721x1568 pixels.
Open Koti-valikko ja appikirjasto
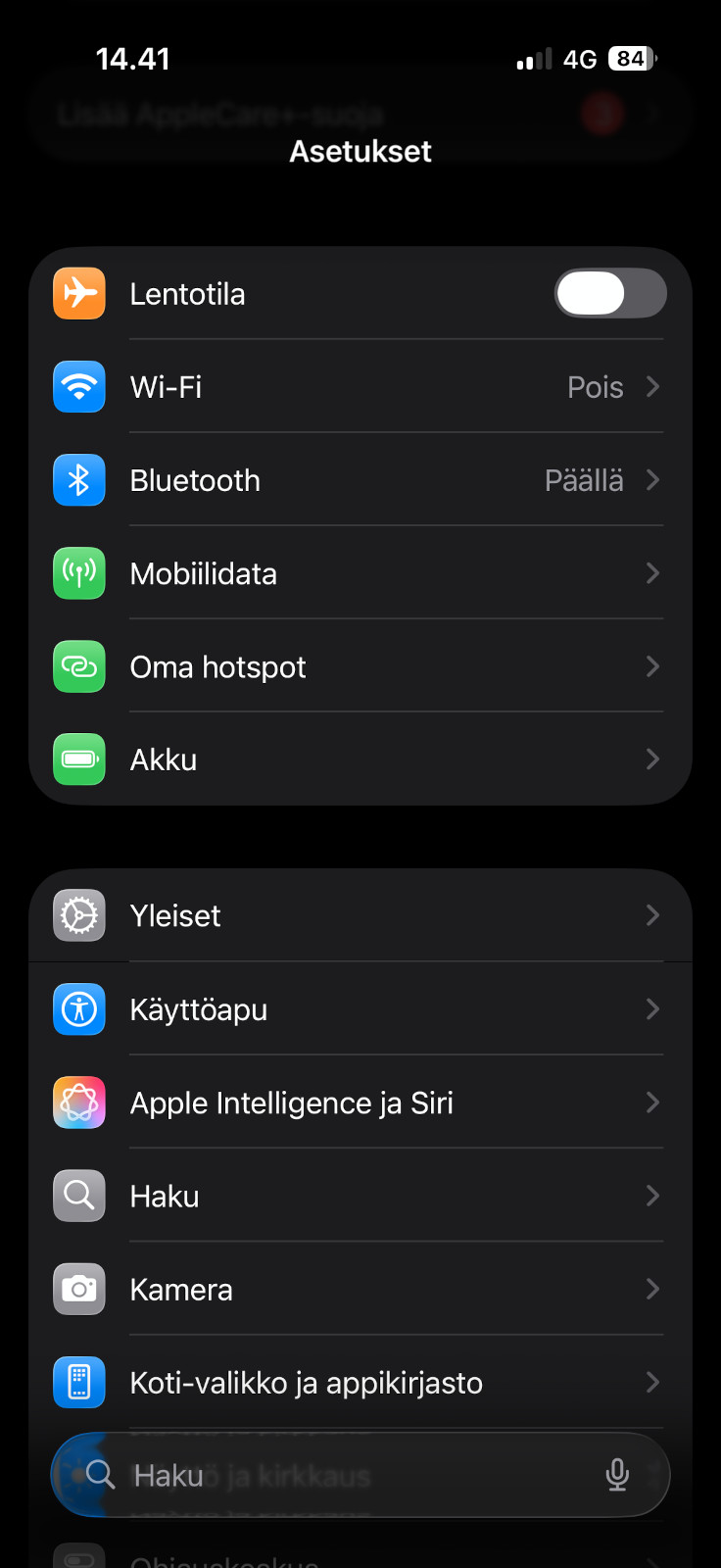coord(360,1383)
